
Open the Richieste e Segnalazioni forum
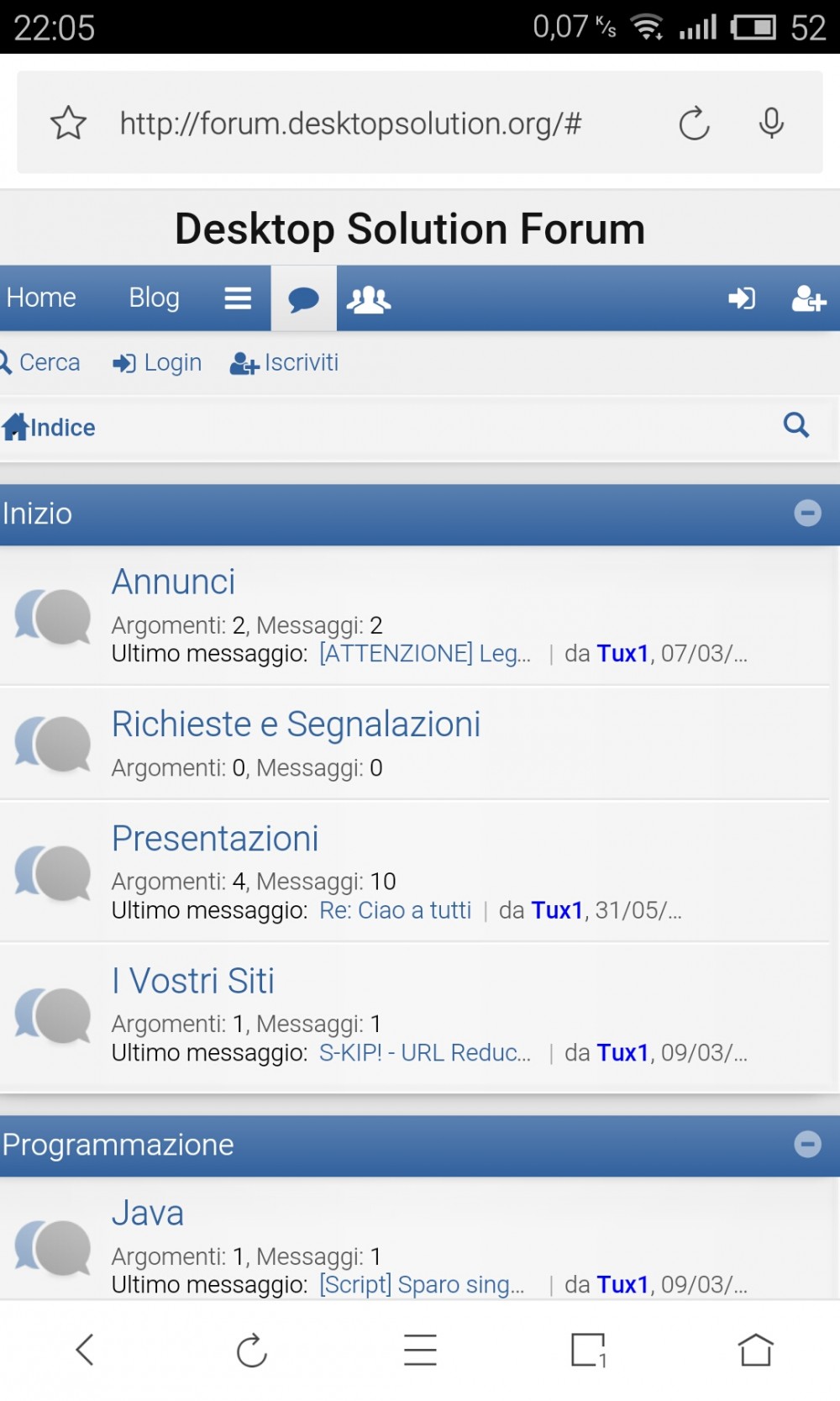[296, 724]
